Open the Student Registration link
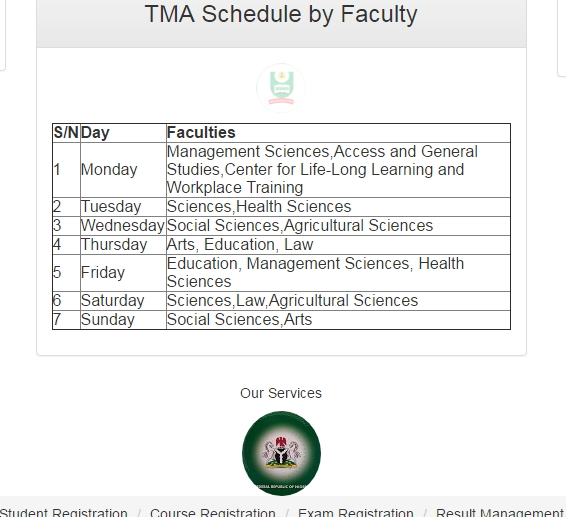 [63, 512]
